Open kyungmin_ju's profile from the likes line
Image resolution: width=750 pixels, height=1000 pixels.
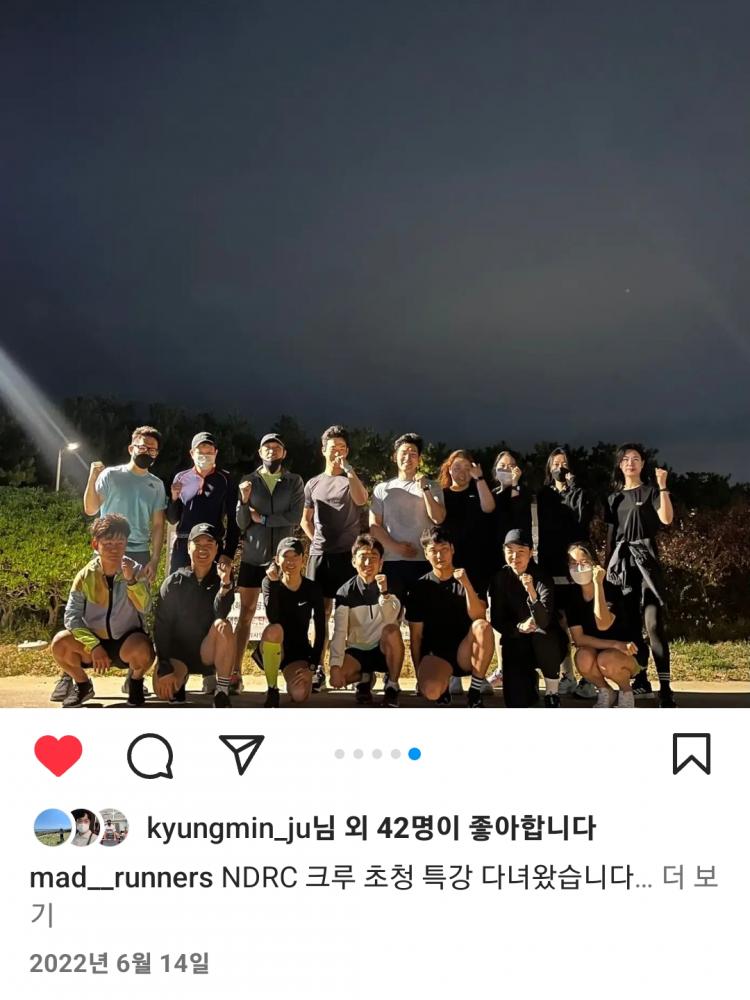tap(228, 828)
